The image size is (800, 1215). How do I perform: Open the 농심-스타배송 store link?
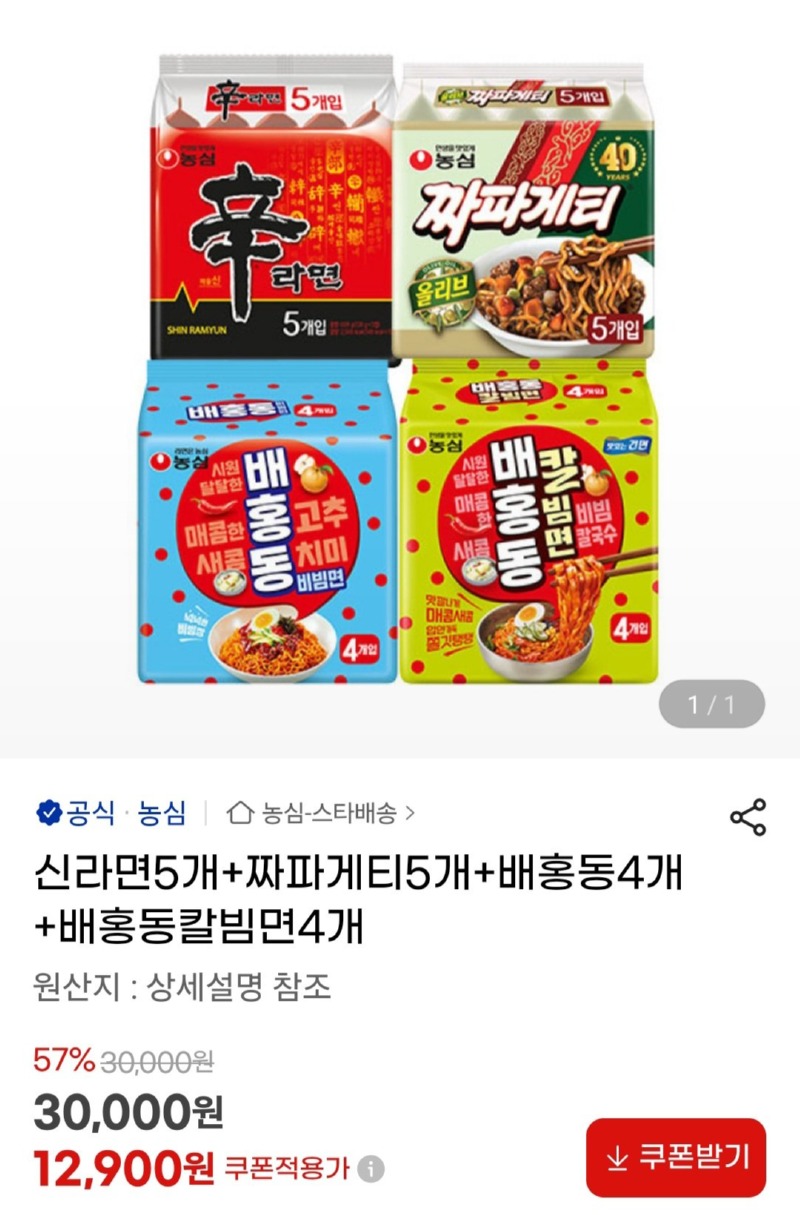tap(322, 813)
